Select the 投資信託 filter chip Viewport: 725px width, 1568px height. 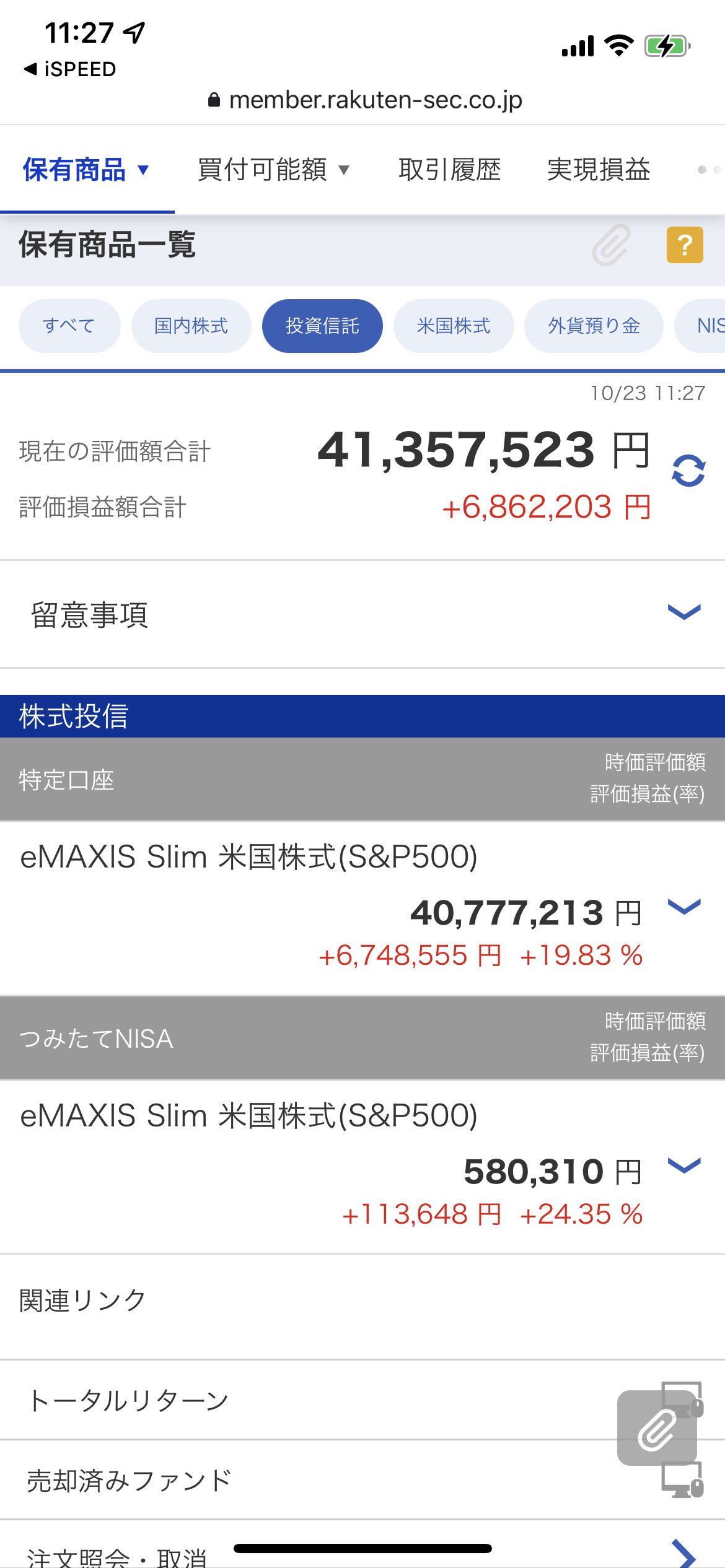[x=322, y=326]
